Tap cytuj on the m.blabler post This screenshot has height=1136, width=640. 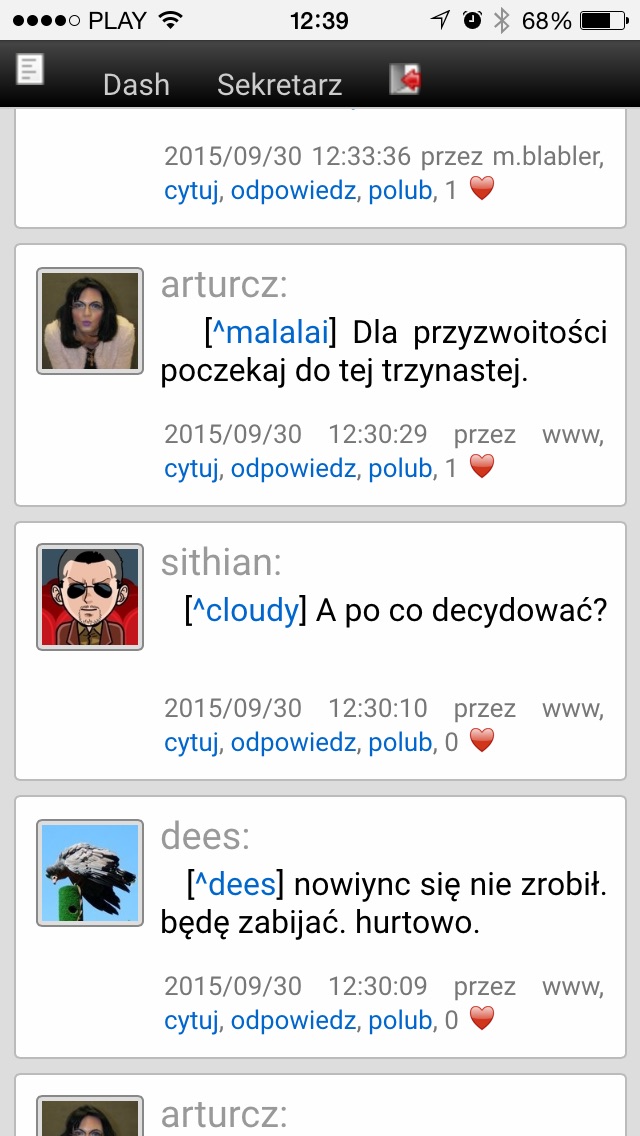click(x=191, y=191)
